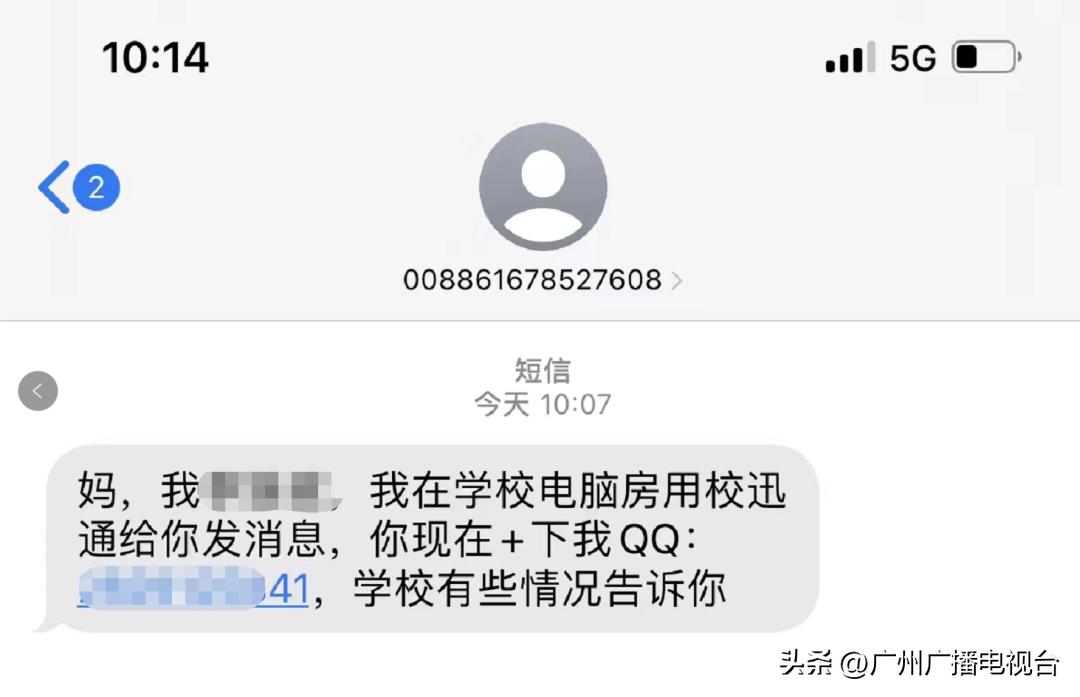The image size is (1080, 697).
Task: Go back to the messages list
Action: (56, 187)
